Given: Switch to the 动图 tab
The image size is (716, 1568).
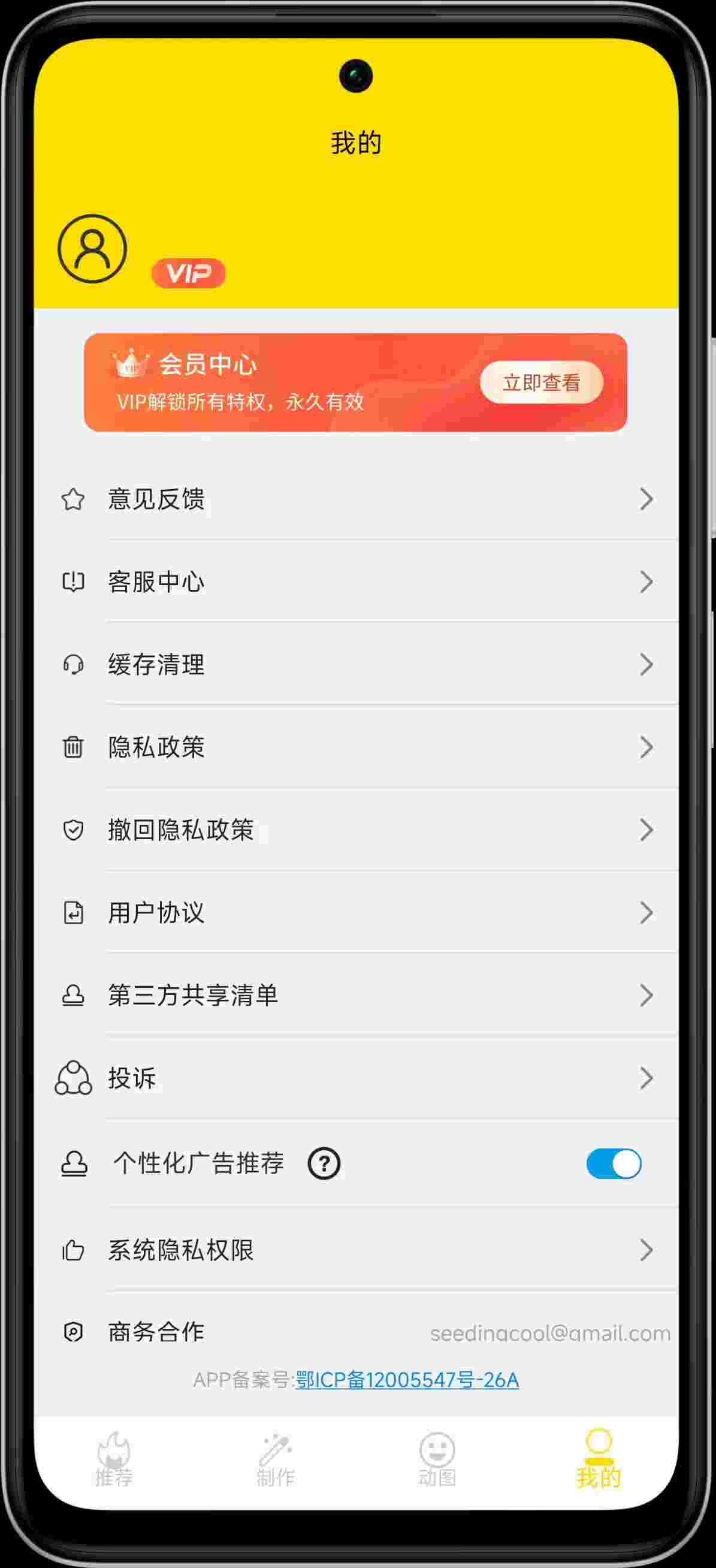Looking at the screenshot, I should (437, 1460).
